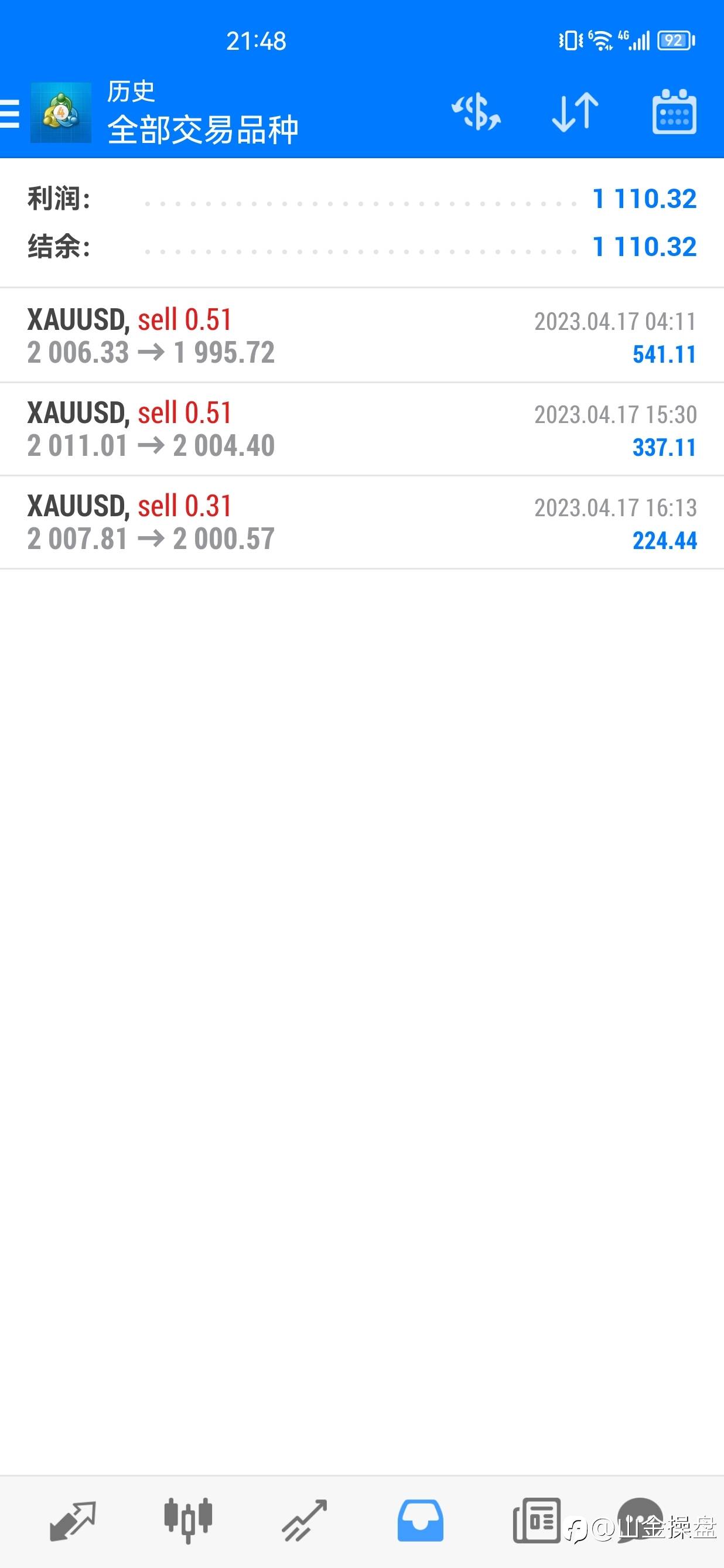Switch to the News tab
The height and width of the screenshot is (1568, 724).
pos(536,1521)
